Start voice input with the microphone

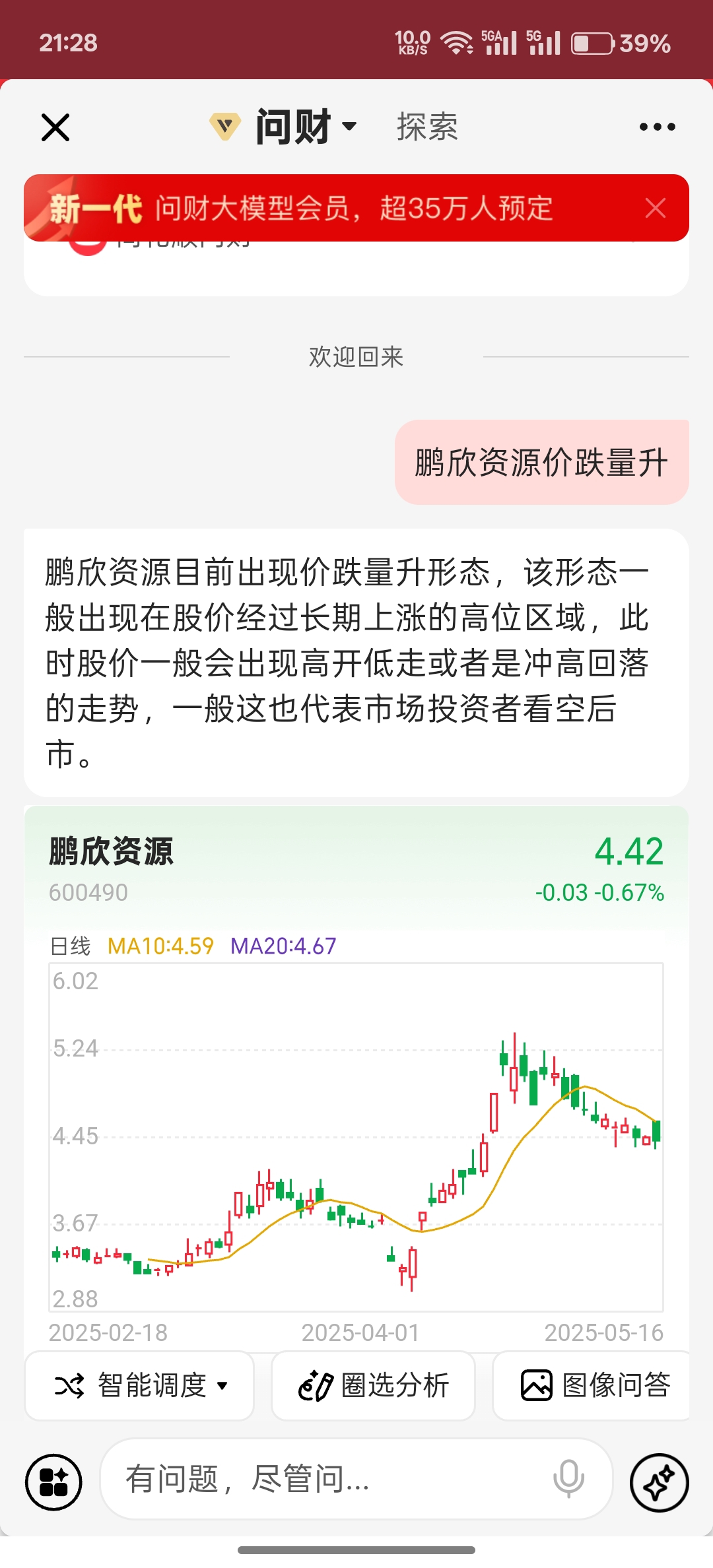pyautogui.click(x=569, y=1479)
